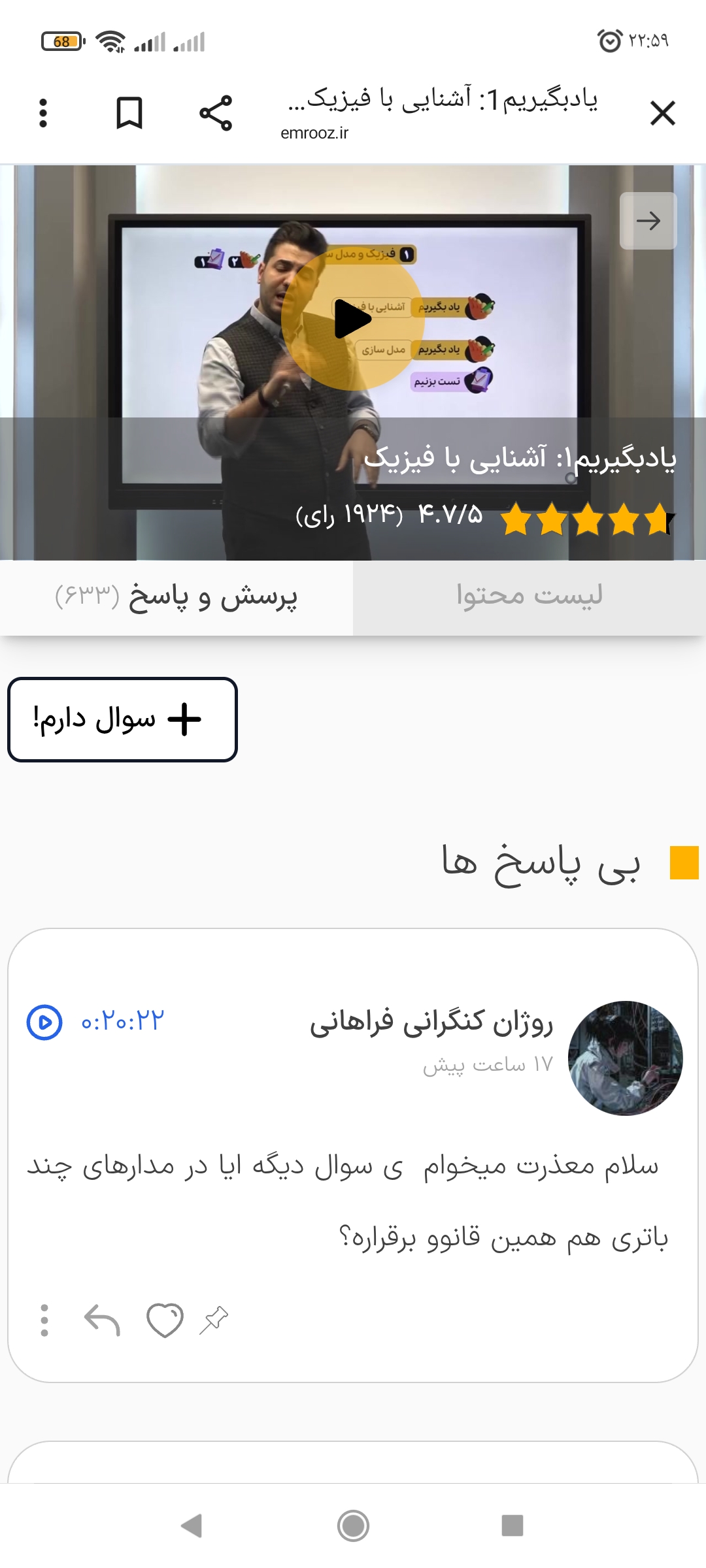The height and width of the screenshot is (1568, 706).
Task: Open روژان کنگرانی فراهانی's profile picture
Action: tap(625, 1058)
